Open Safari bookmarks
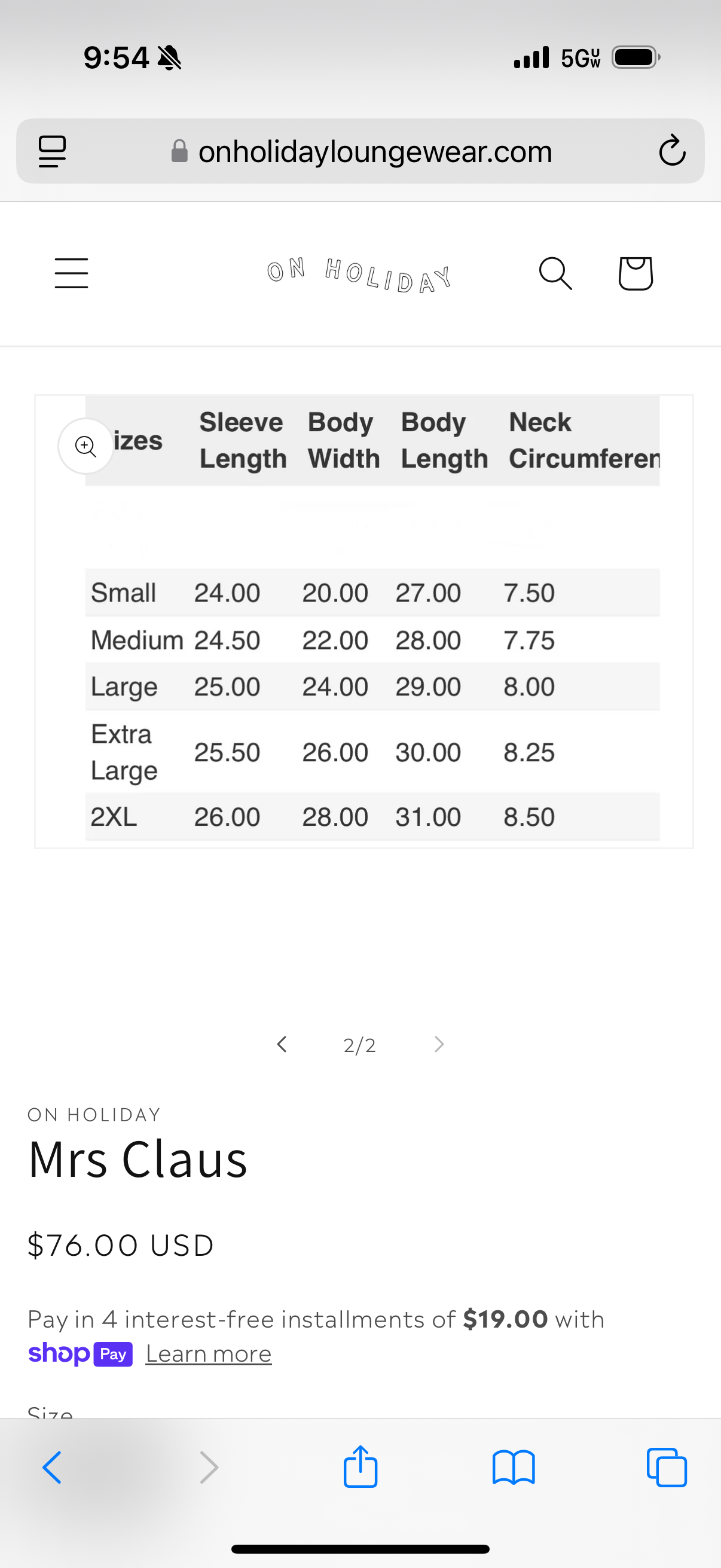Viewport: 721px width, 1568px height. (x=514, y=1468)
